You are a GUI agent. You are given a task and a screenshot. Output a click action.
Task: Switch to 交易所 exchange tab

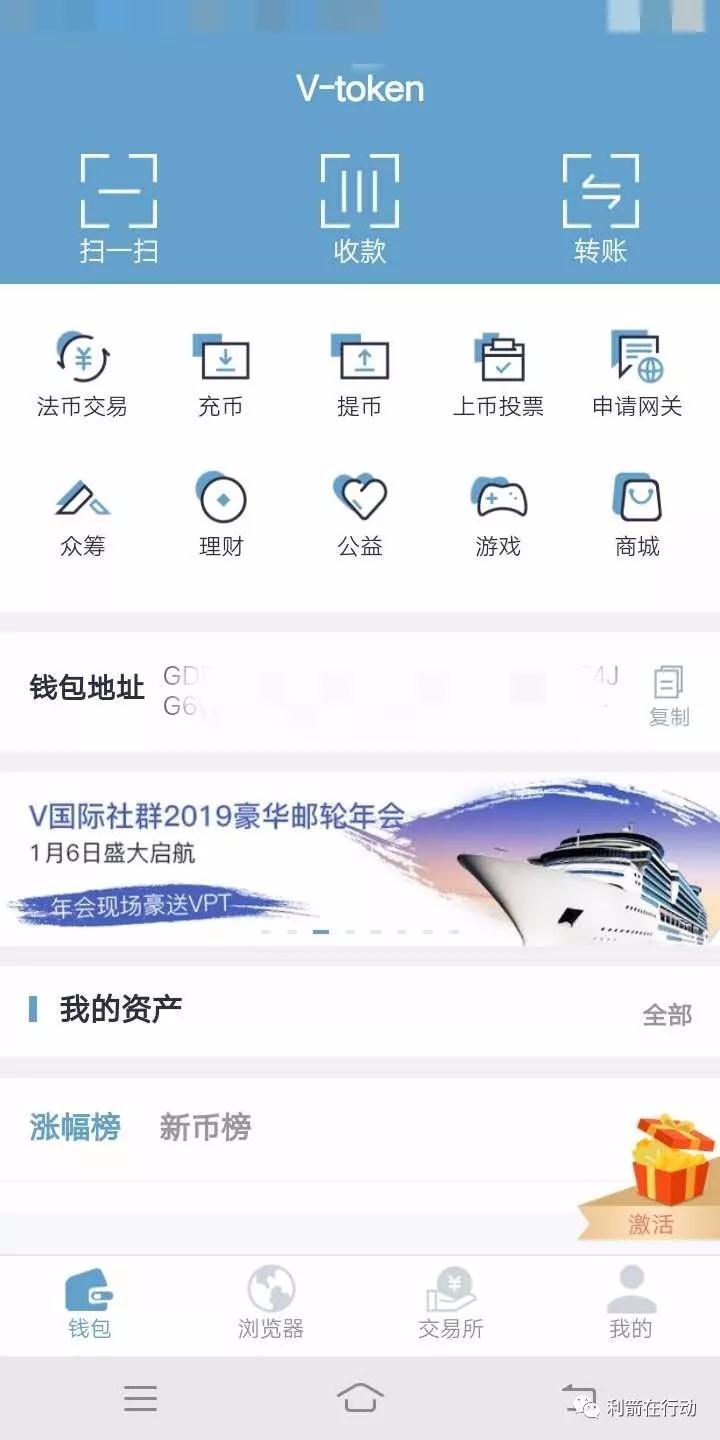(450, 1303)
